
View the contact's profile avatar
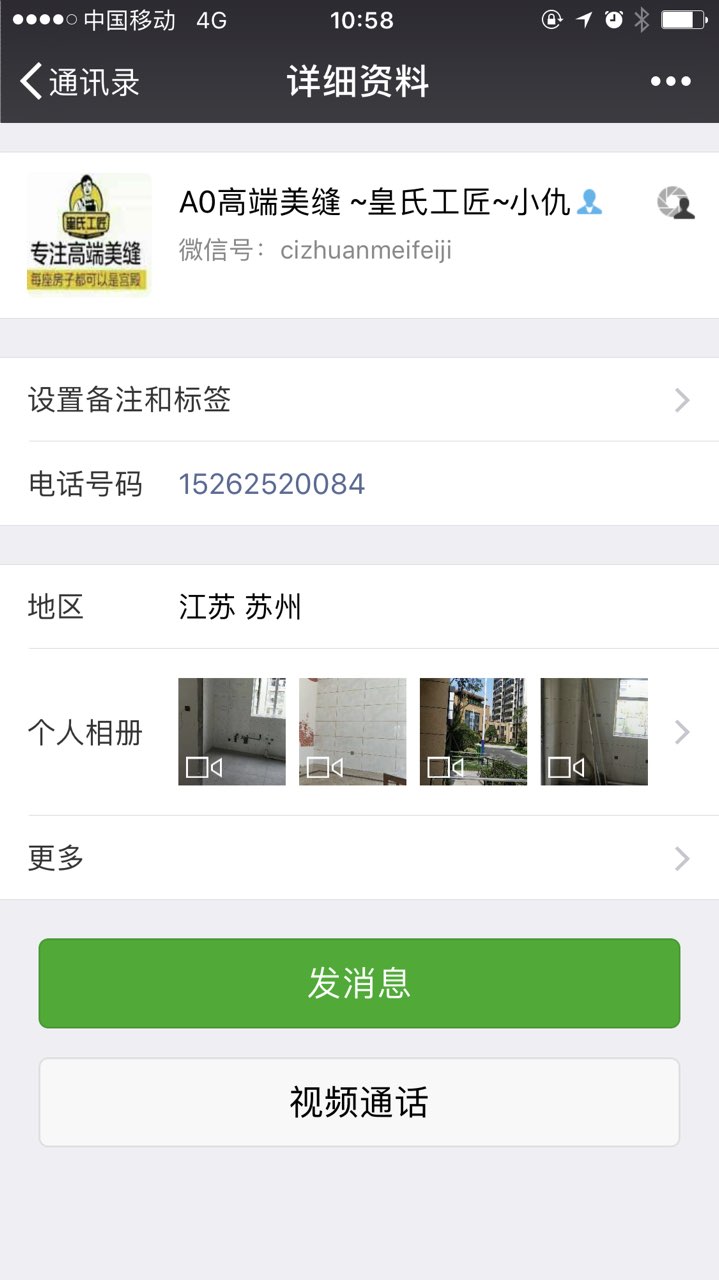[89, 234]
